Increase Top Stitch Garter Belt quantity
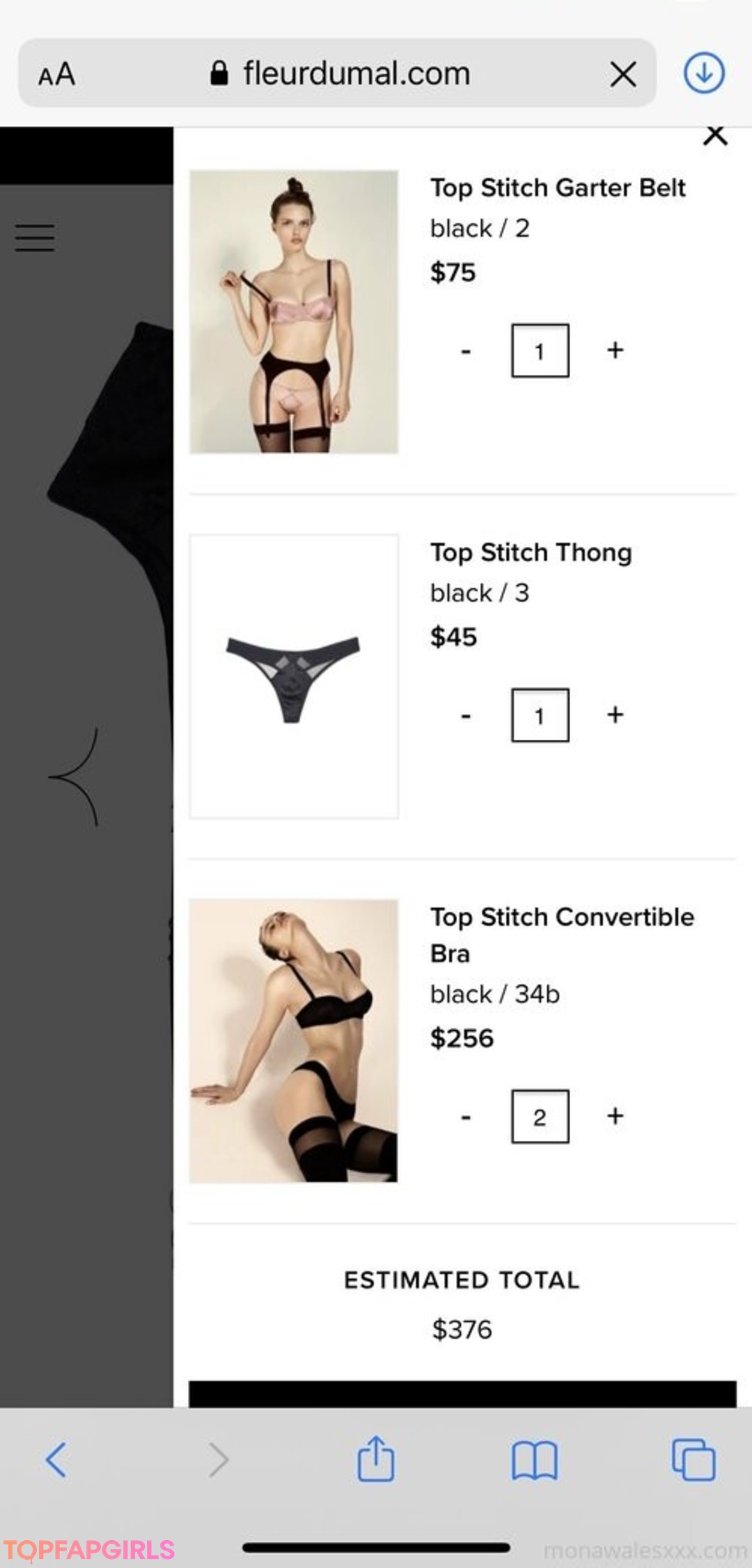 [x=615, y=350]
